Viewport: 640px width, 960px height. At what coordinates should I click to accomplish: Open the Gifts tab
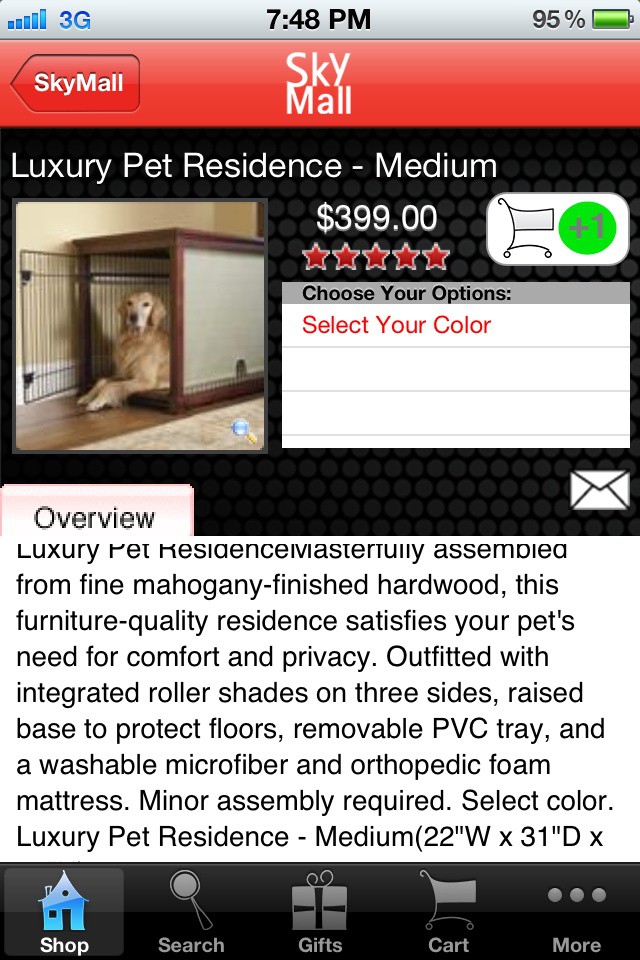320,912
